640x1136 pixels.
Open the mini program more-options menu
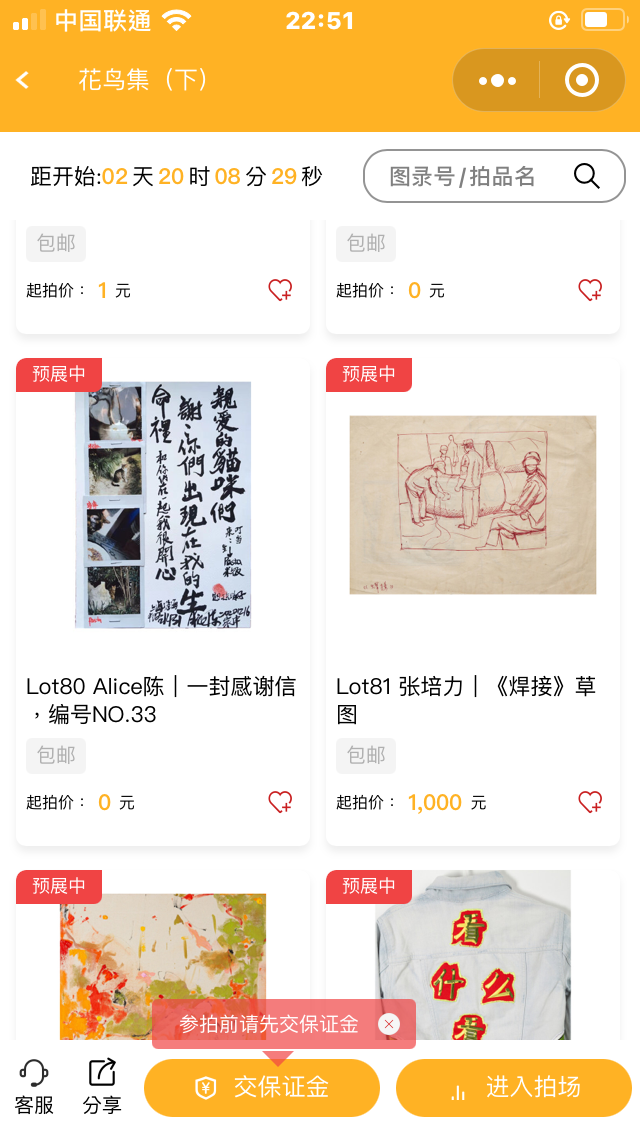point(497,80)
